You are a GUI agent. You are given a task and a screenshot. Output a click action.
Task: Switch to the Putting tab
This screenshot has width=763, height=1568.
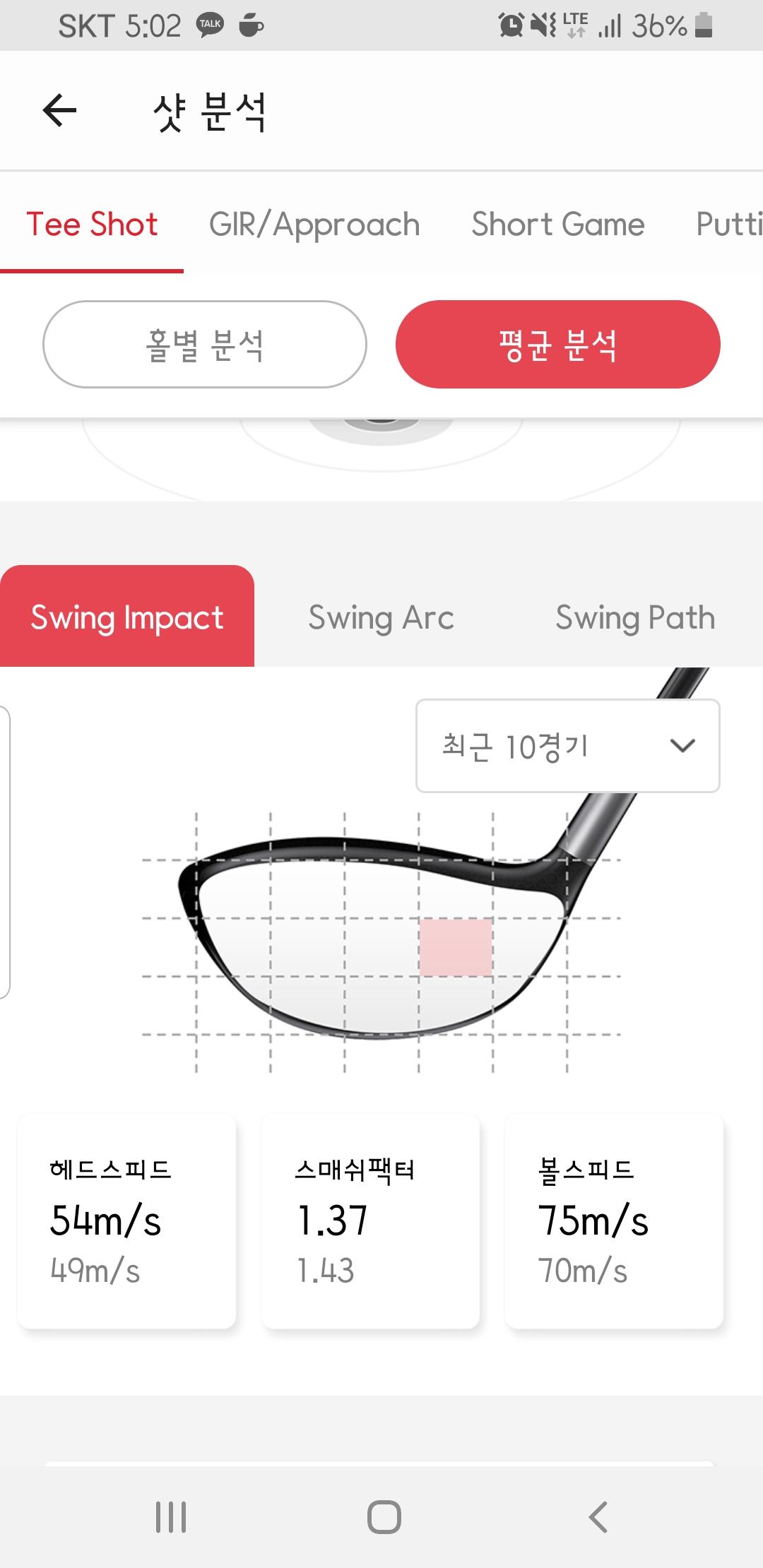tap(729, 225)
